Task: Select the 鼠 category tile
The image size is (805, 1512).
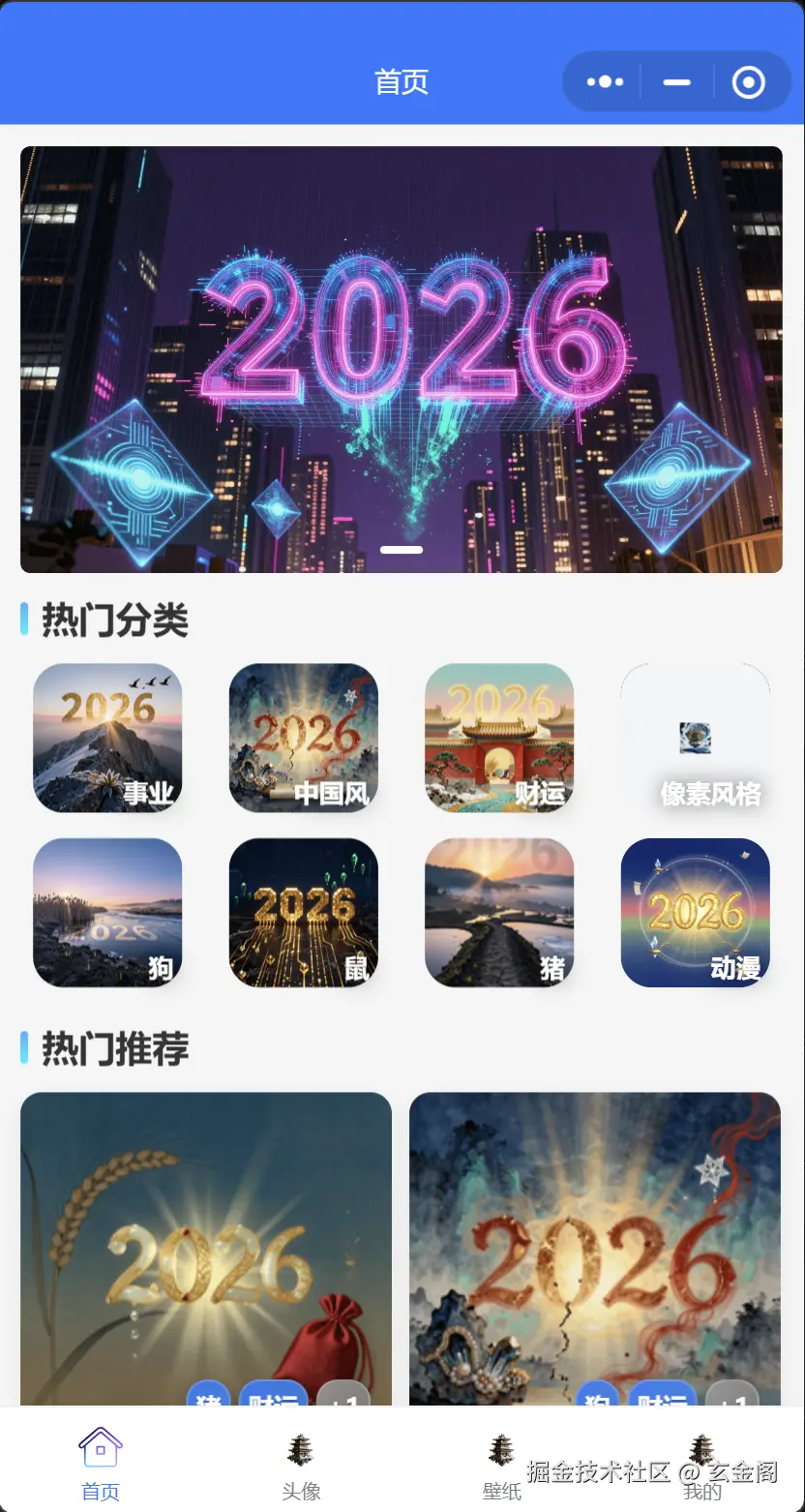Action: [x=303, y=913]
